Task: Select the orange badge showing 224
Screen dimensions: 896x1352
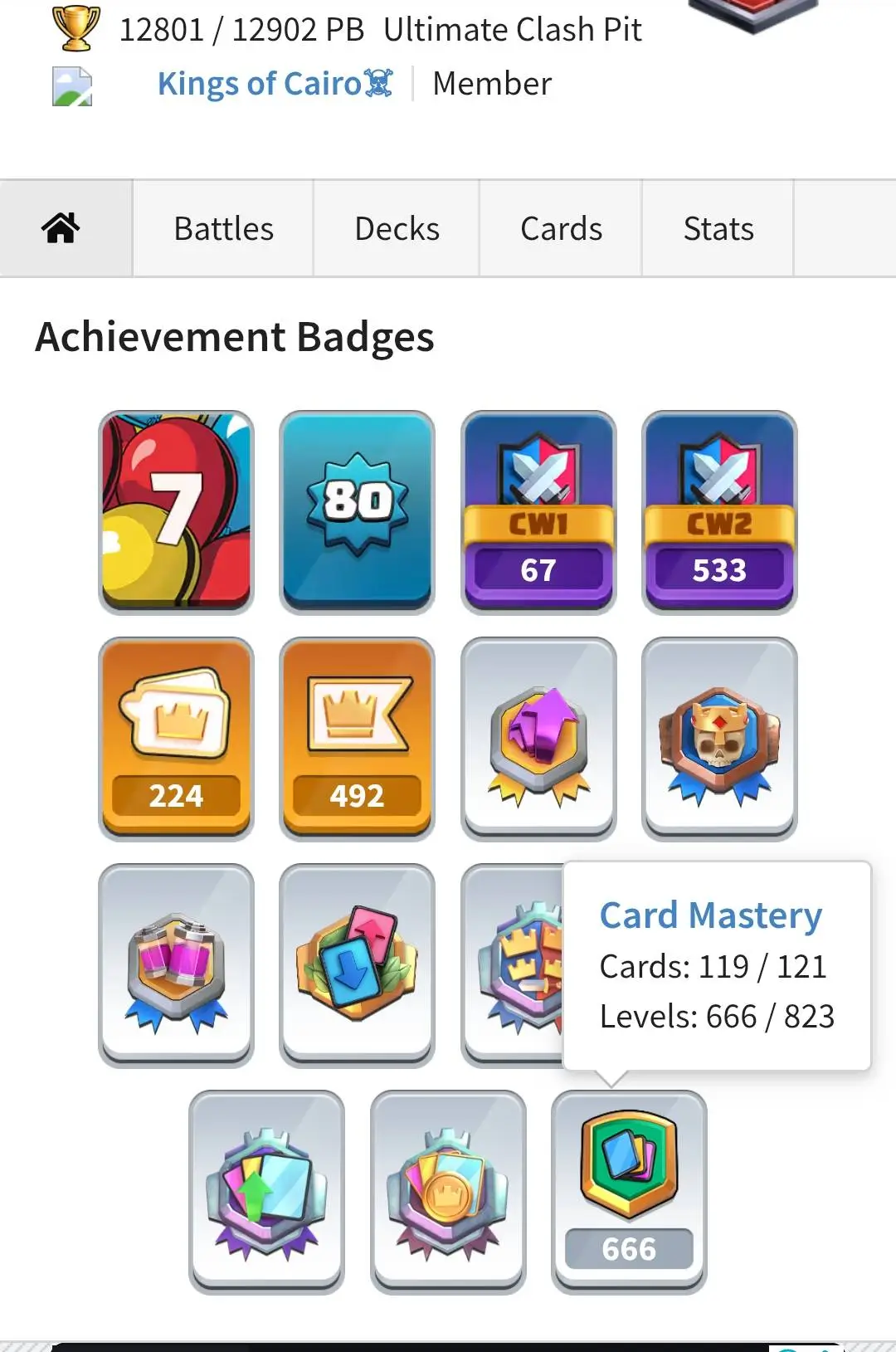Action: 176,739
